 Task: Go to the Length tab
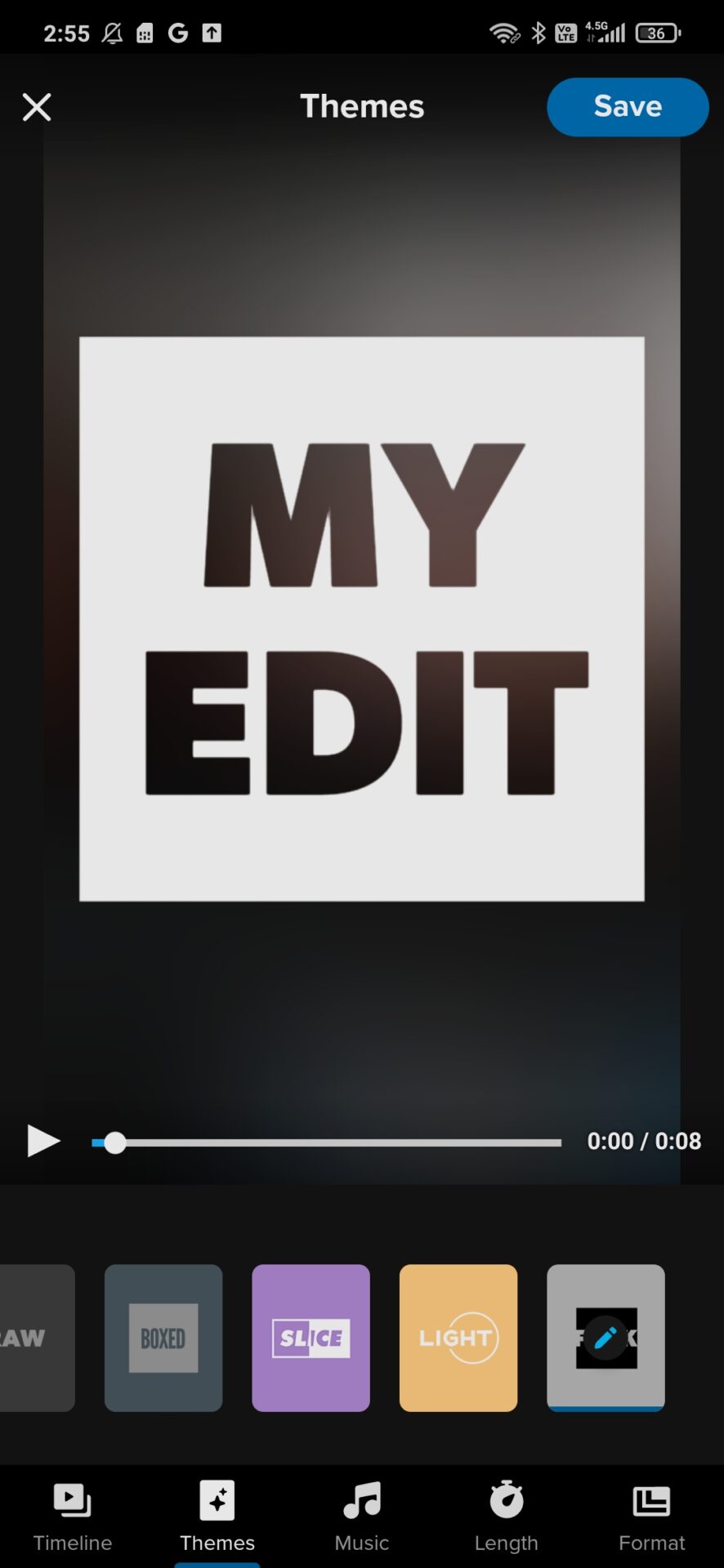click(x=507, y=1517)
